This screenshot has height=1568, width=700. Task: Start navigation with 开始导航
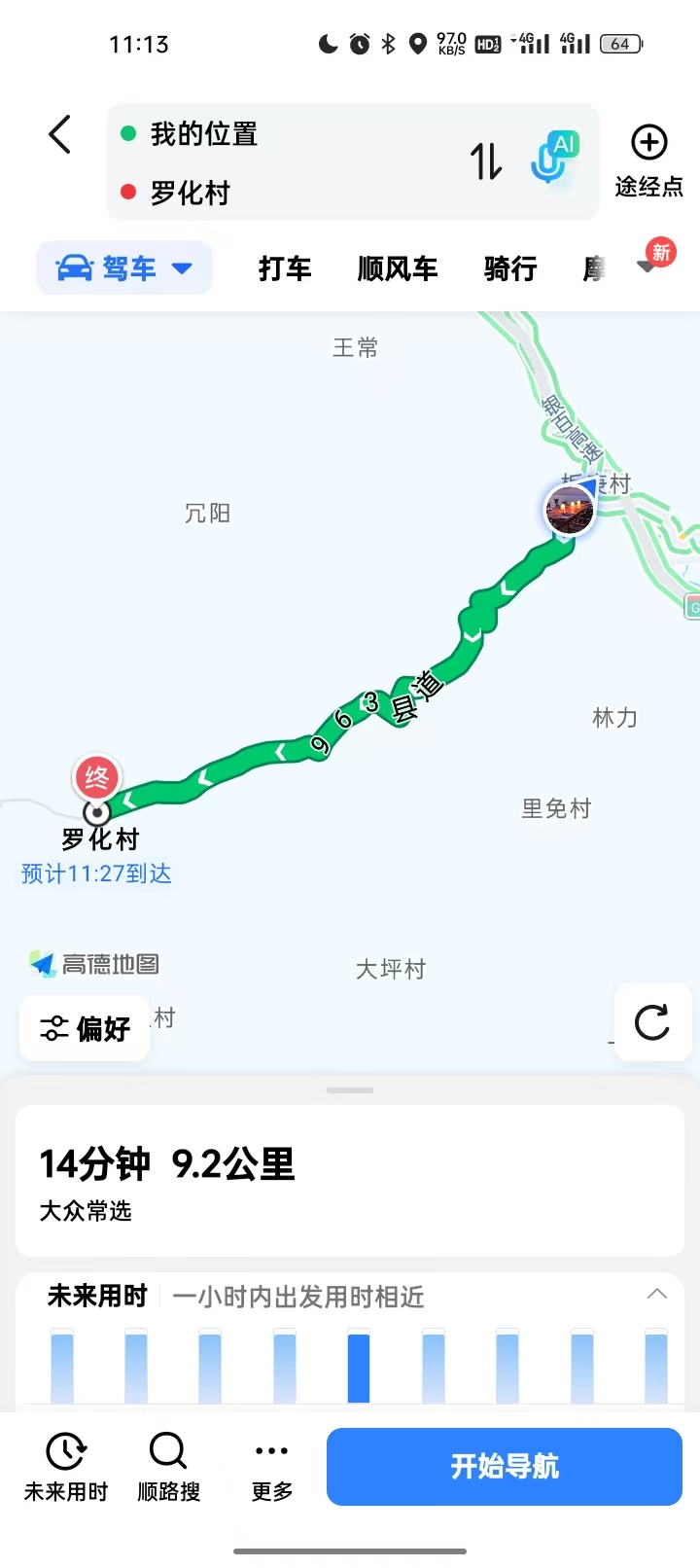point(504,1467)
